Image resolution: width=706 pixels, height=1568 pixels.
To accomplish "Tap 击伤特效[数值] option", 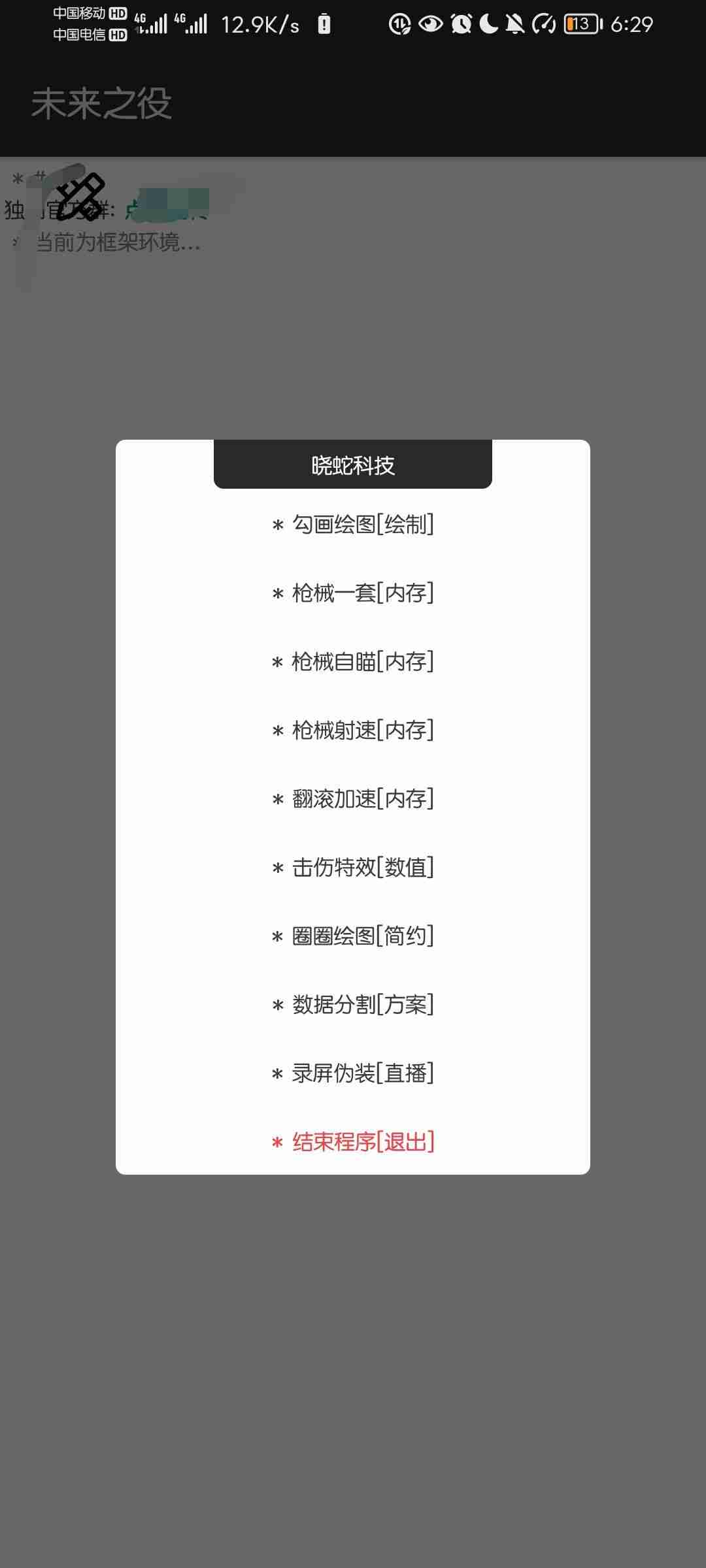I will pyautogui.click(x=353, y=867).
